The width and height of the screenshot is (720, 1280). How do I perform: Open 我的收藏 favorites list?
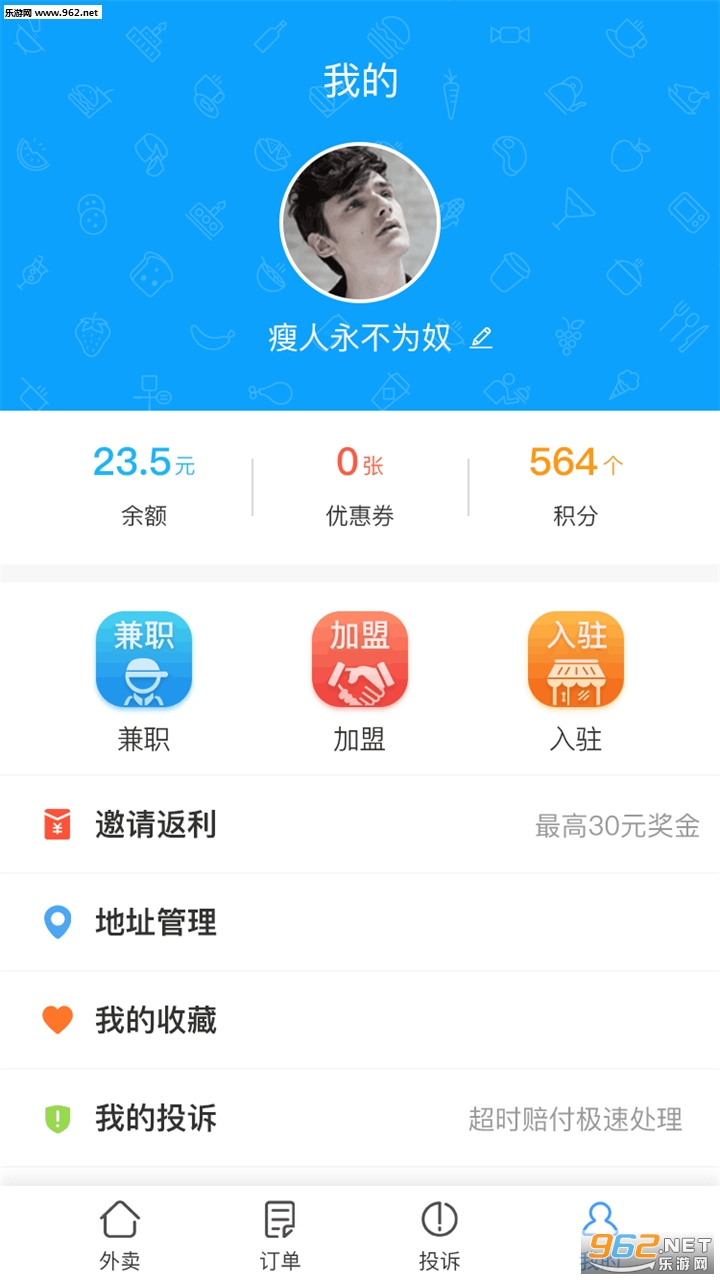(360, 1020)
